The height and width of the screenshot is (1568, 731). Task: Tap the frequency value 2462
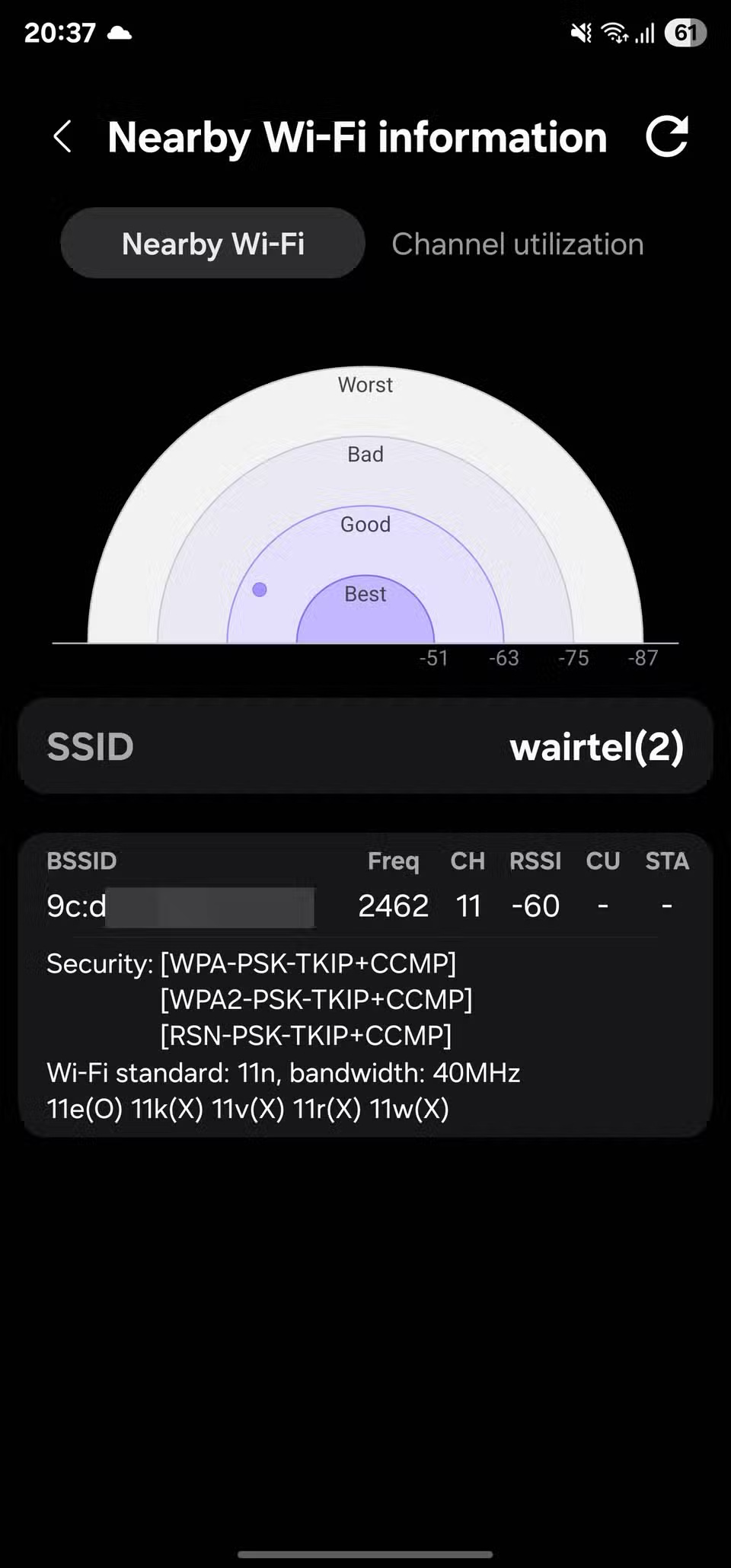pyautogui.click(x=393, y=905)
